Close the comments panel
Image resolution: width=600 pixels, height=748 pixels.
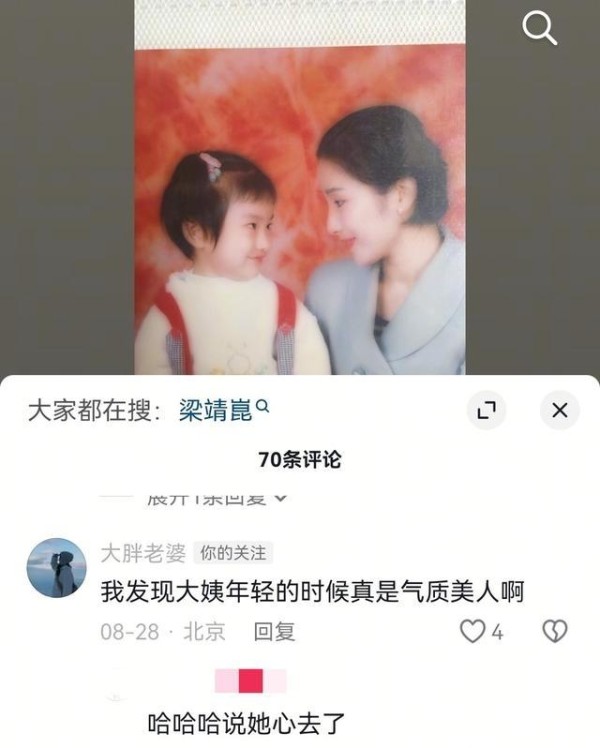[559, 410]
